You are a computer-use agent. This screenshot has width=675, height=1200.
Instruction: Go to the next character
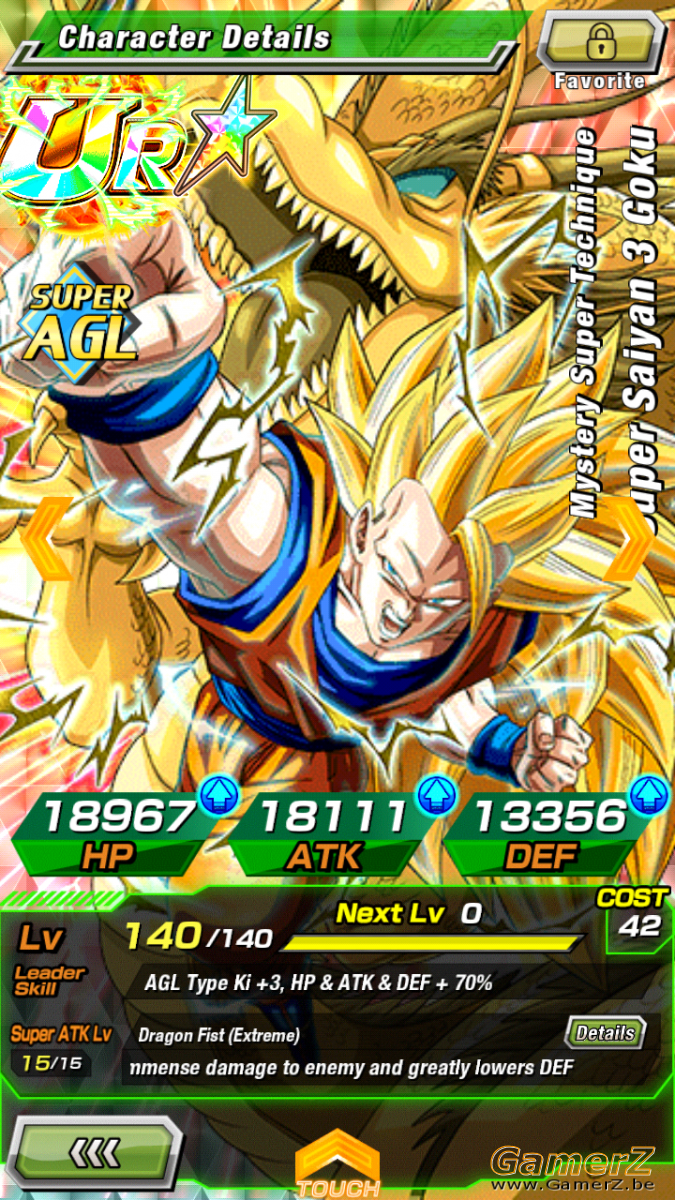629,539
